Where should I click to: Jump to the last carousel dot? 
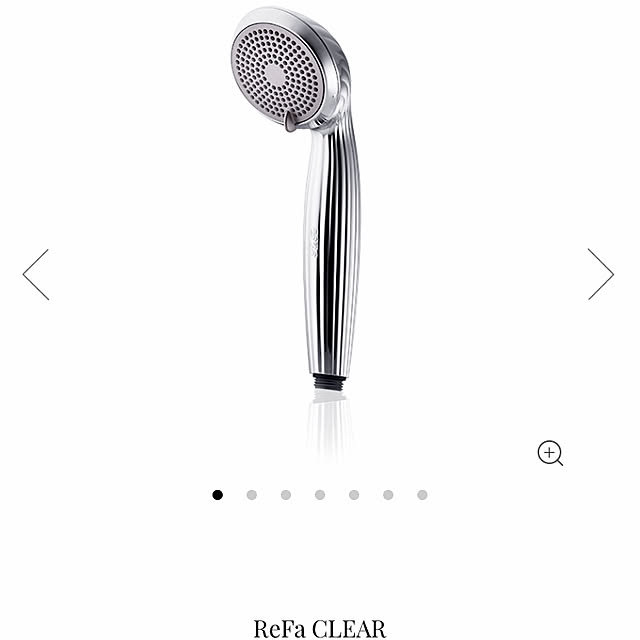point(422,495)
